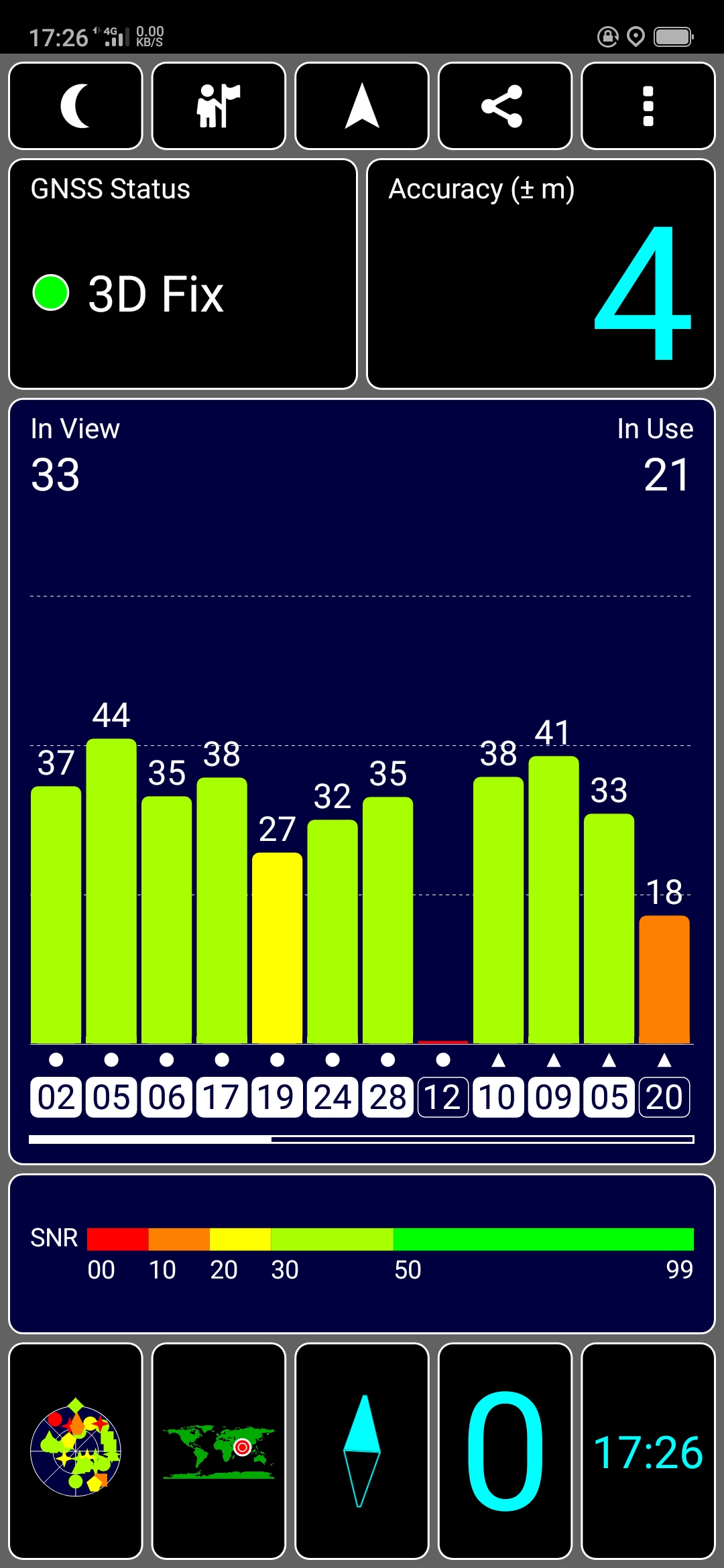Open the world map tile
The width and height of the screenshot is (724, 1568).
219,1451
